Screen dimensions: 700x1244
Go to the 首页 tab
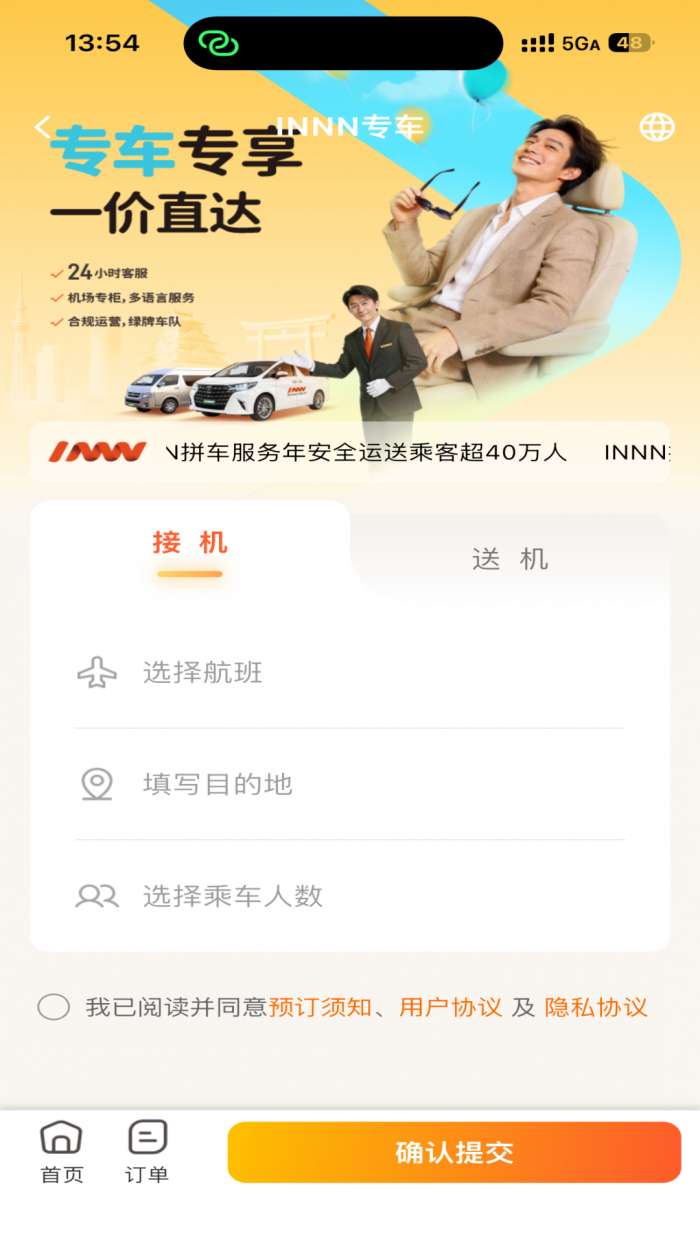(62, 1152)
